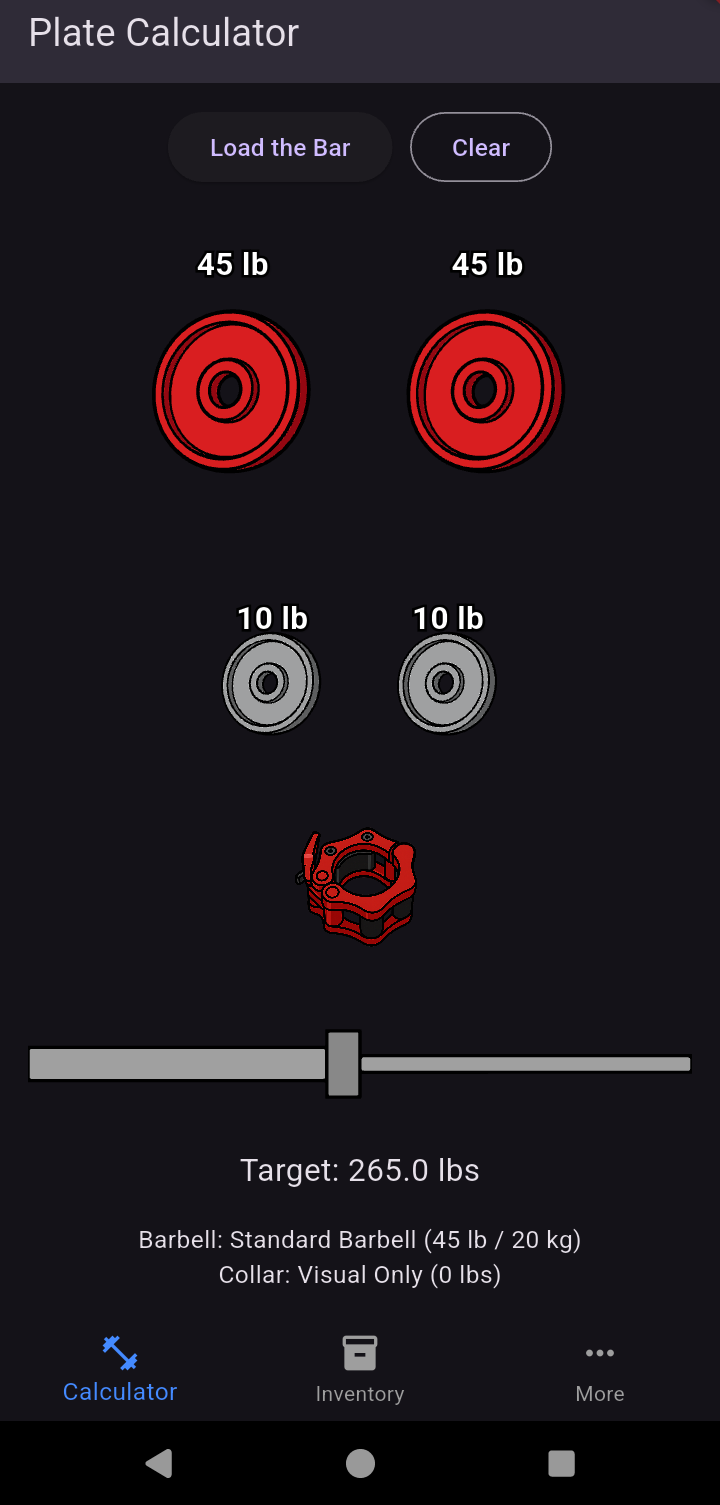Image resolution: width=720 pixels, height=1505 pixels.
Task: Select the right 45 lb red plate
Action: point(486,390)
